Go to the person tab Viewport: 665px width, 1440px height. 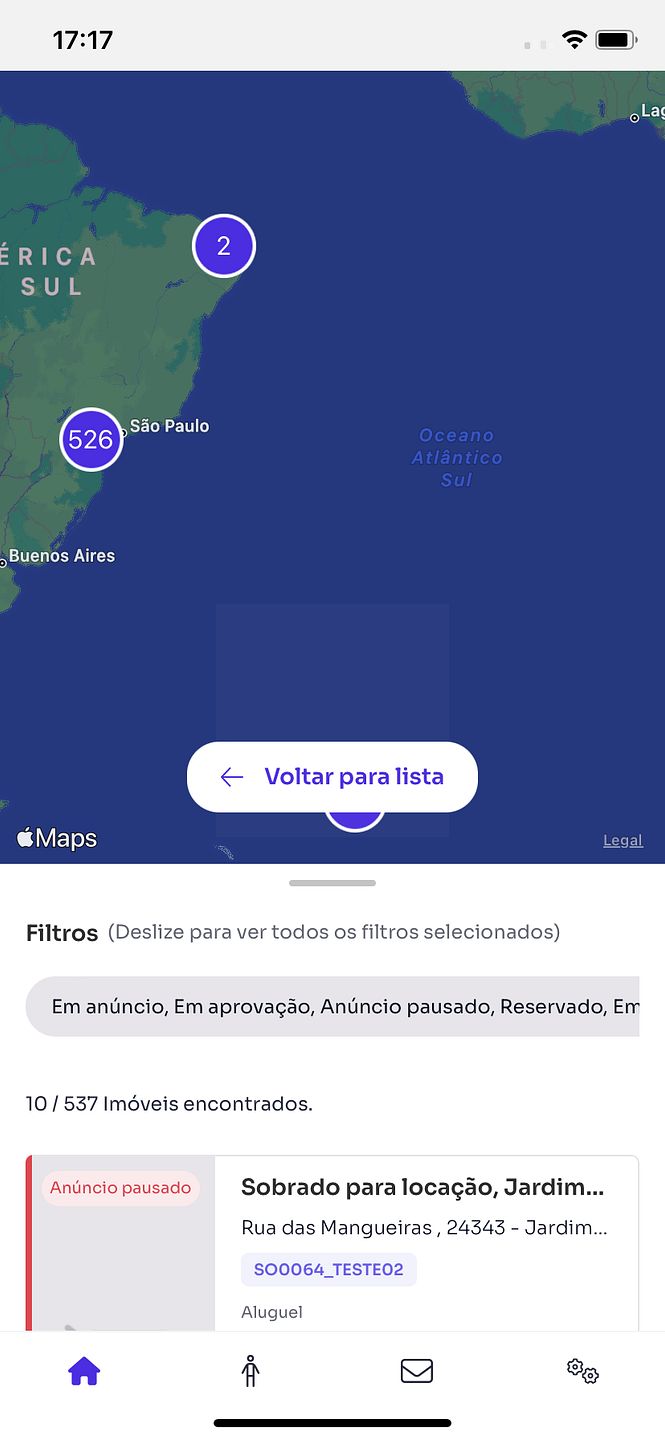click(x=250, y=1371)
